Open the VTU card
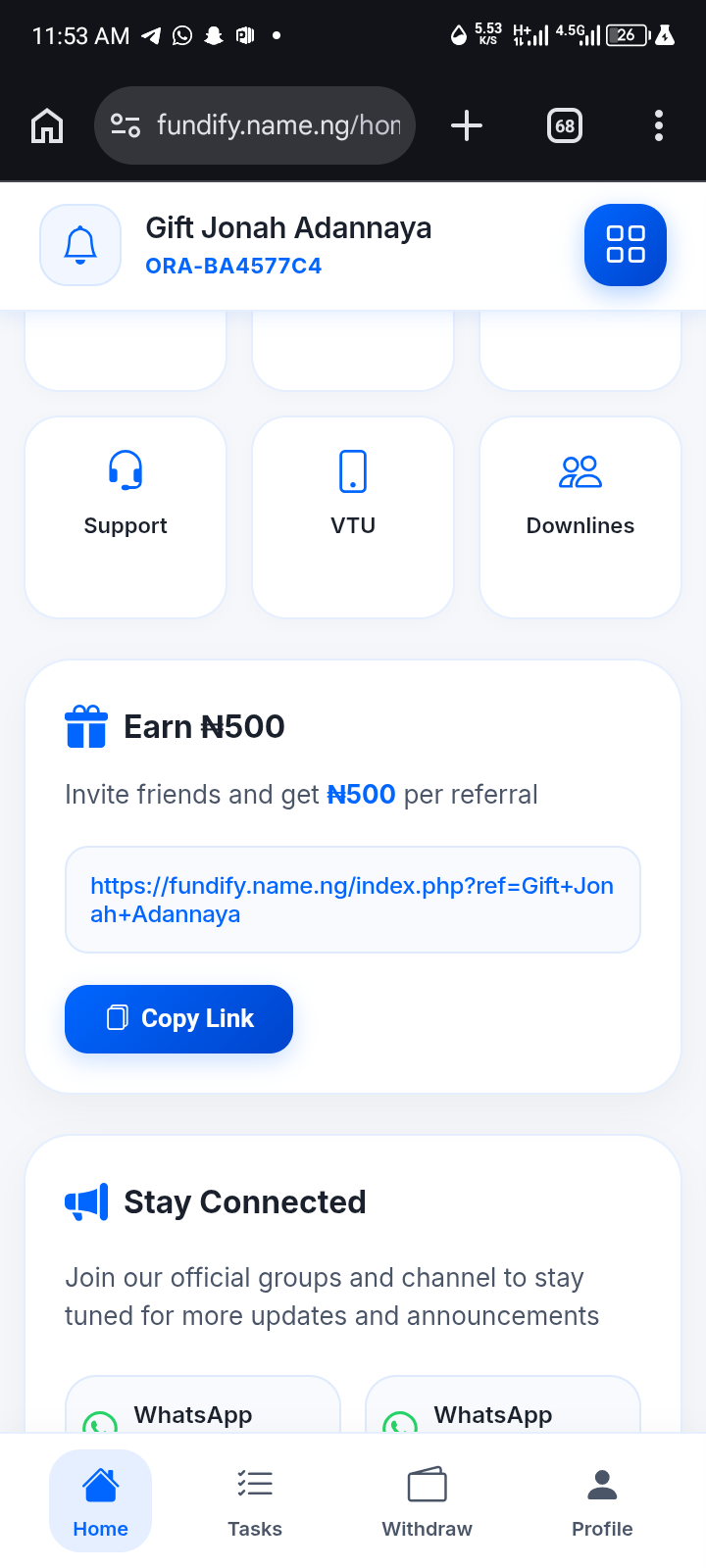 coord(353,516)
